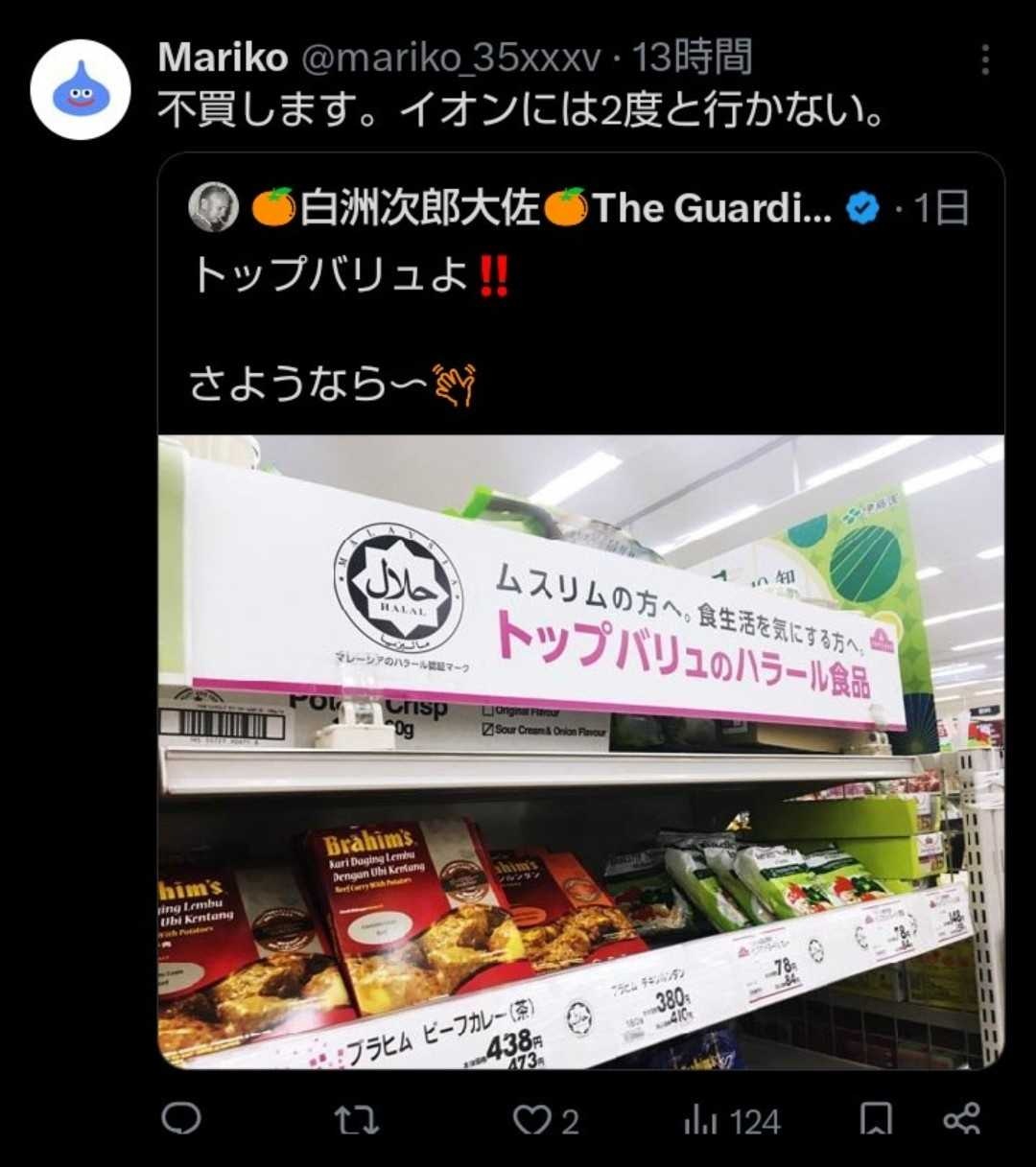View the halal food shelf photo

(x=580, y=751)
